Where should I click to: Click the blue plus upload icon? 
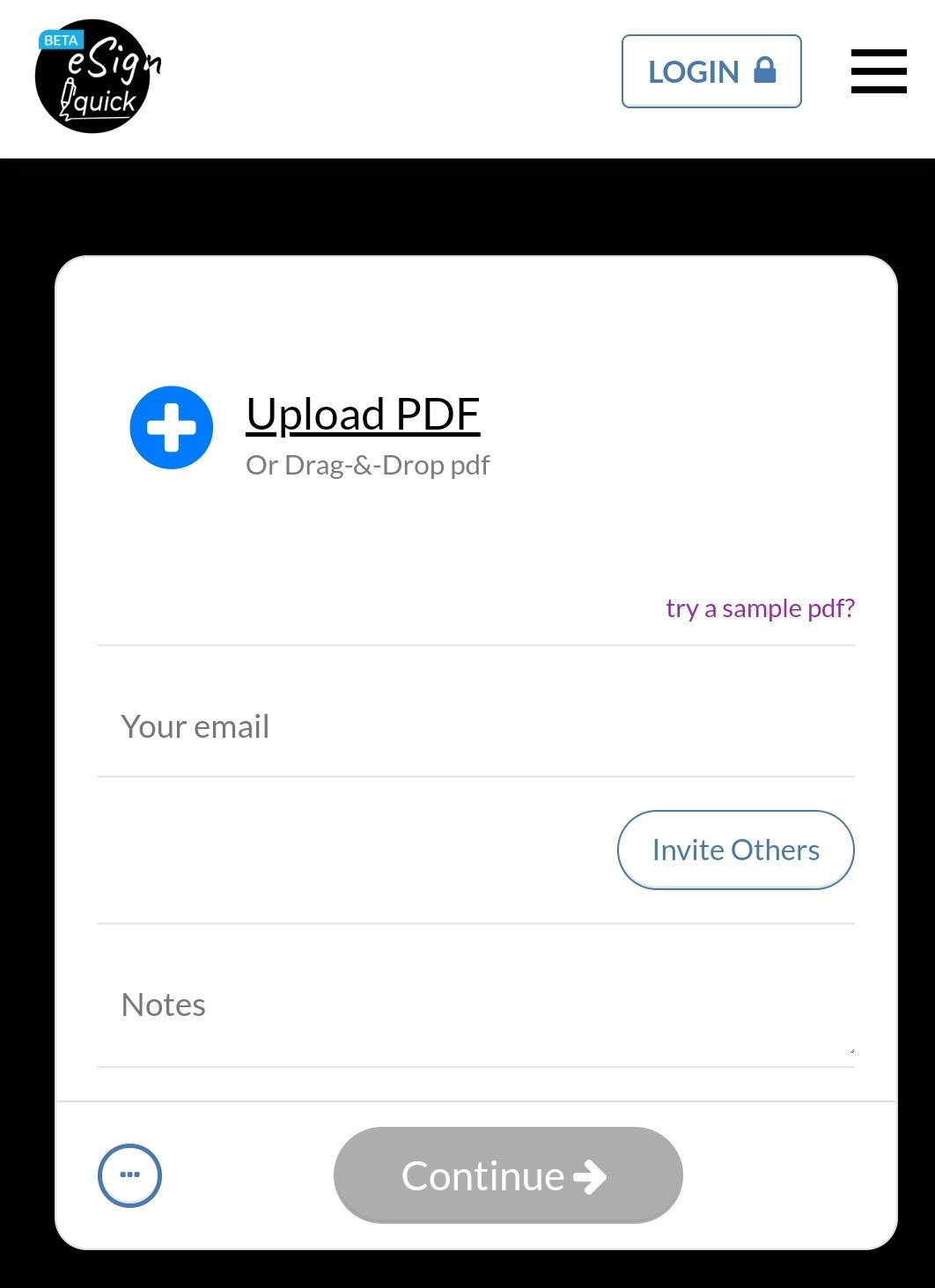coord(171,427)
